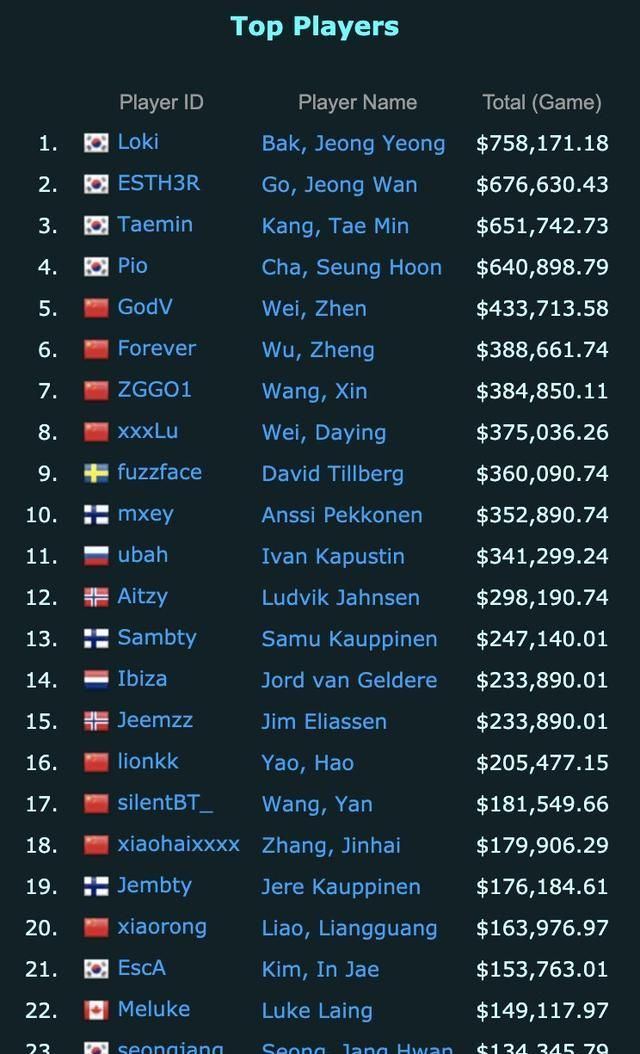Tap David Tillberg's name link

[332, 474]
